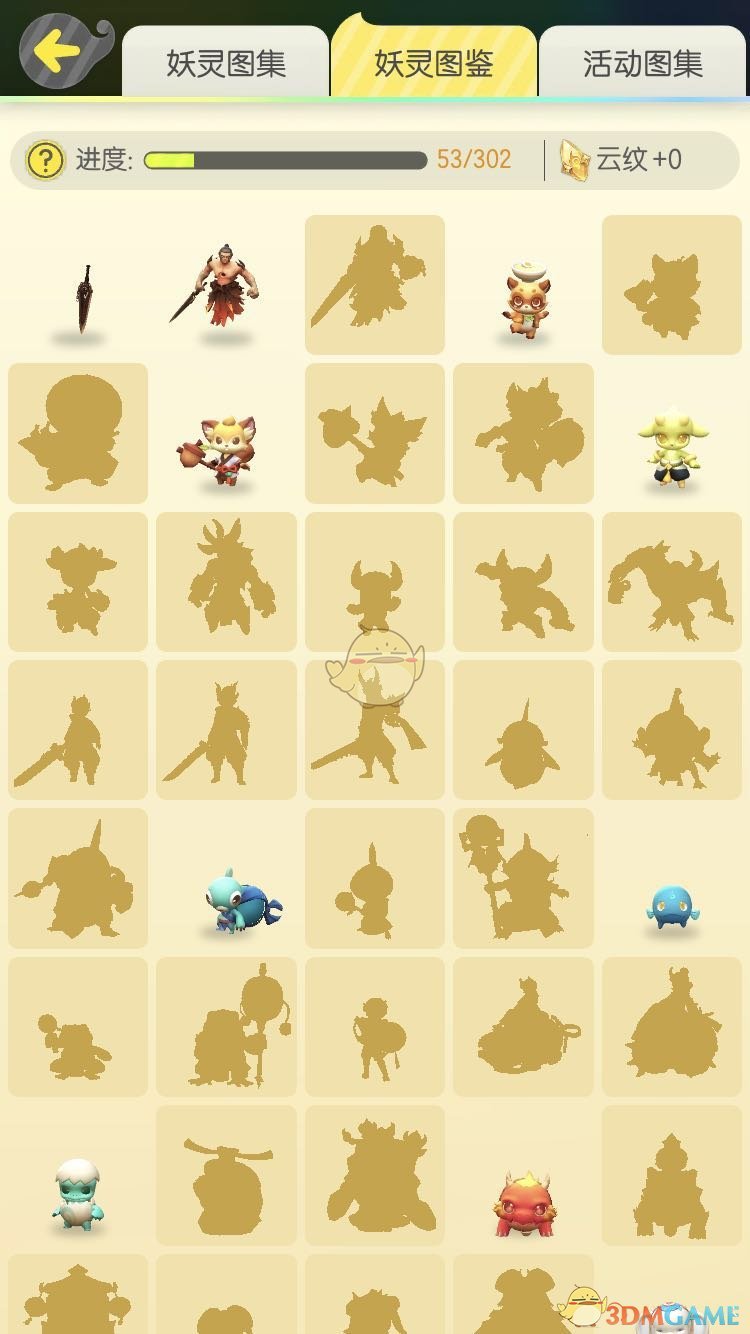Viewport: 750px width, 1334px height.
Task: Switch to the 活动图集 tab
Action: (642, 64)
